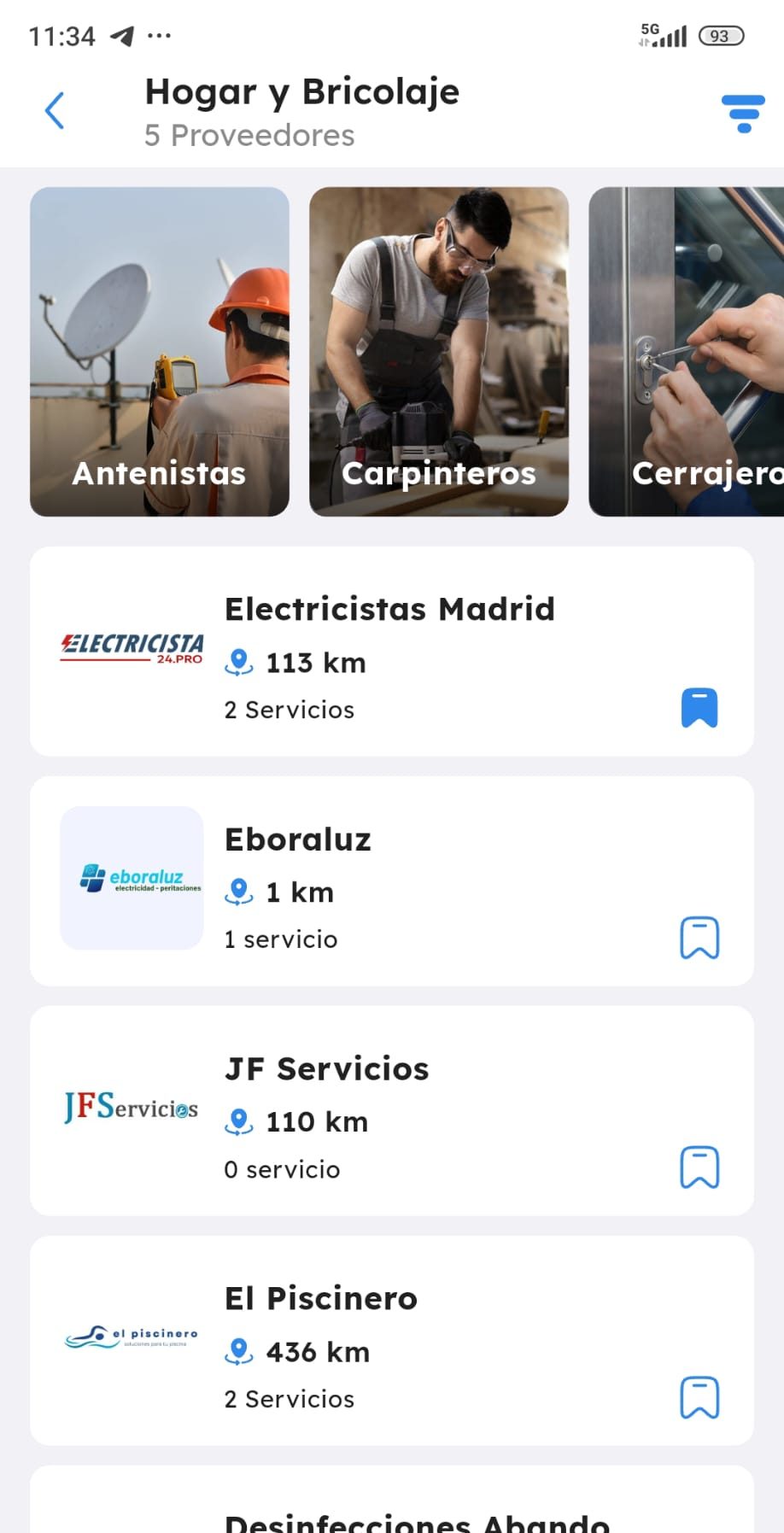
Task: Choose the Cerrajeros category tile
Action: (x=687, y=352)
